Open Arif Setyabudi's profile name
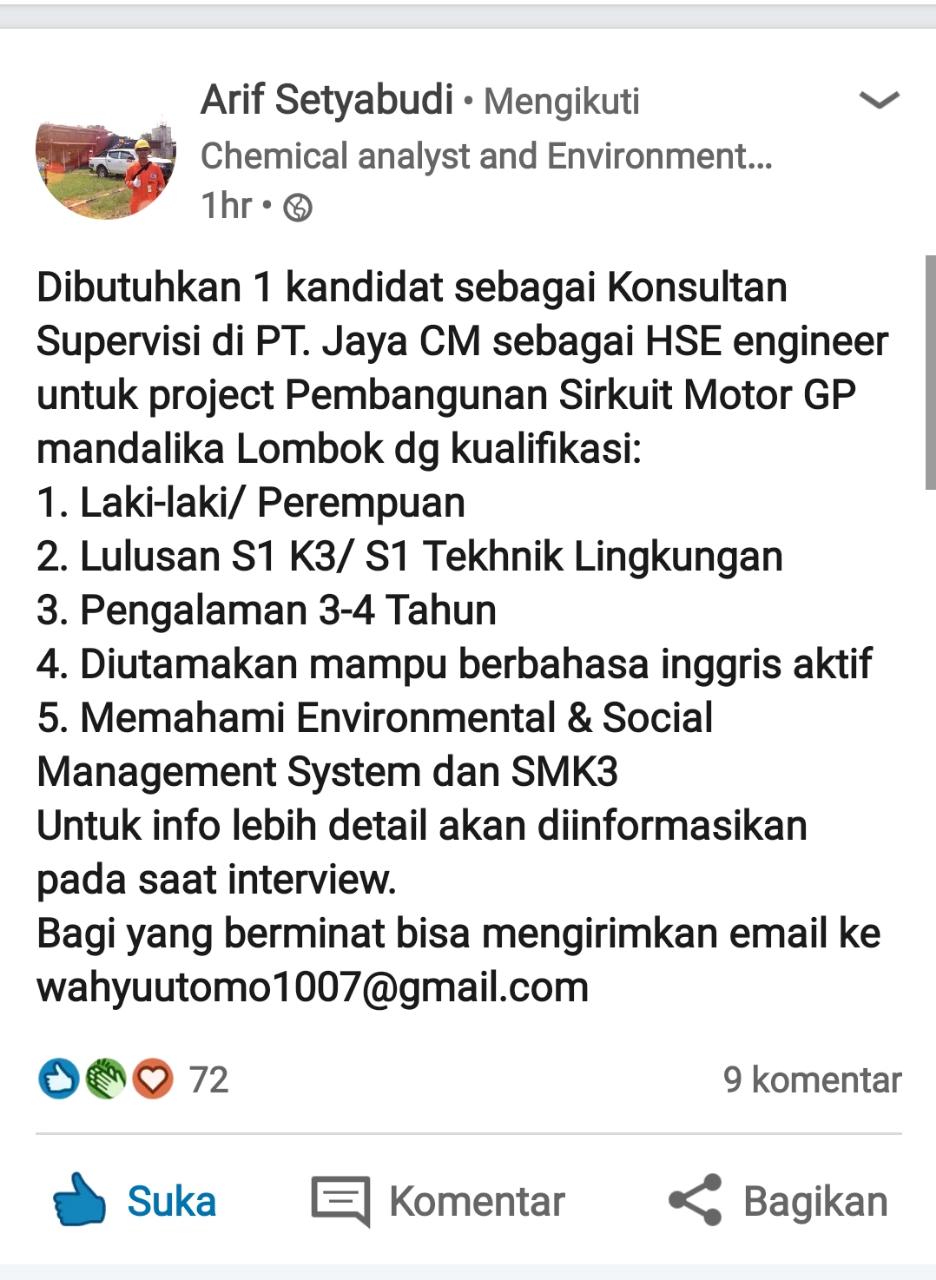 coord(327,101)
